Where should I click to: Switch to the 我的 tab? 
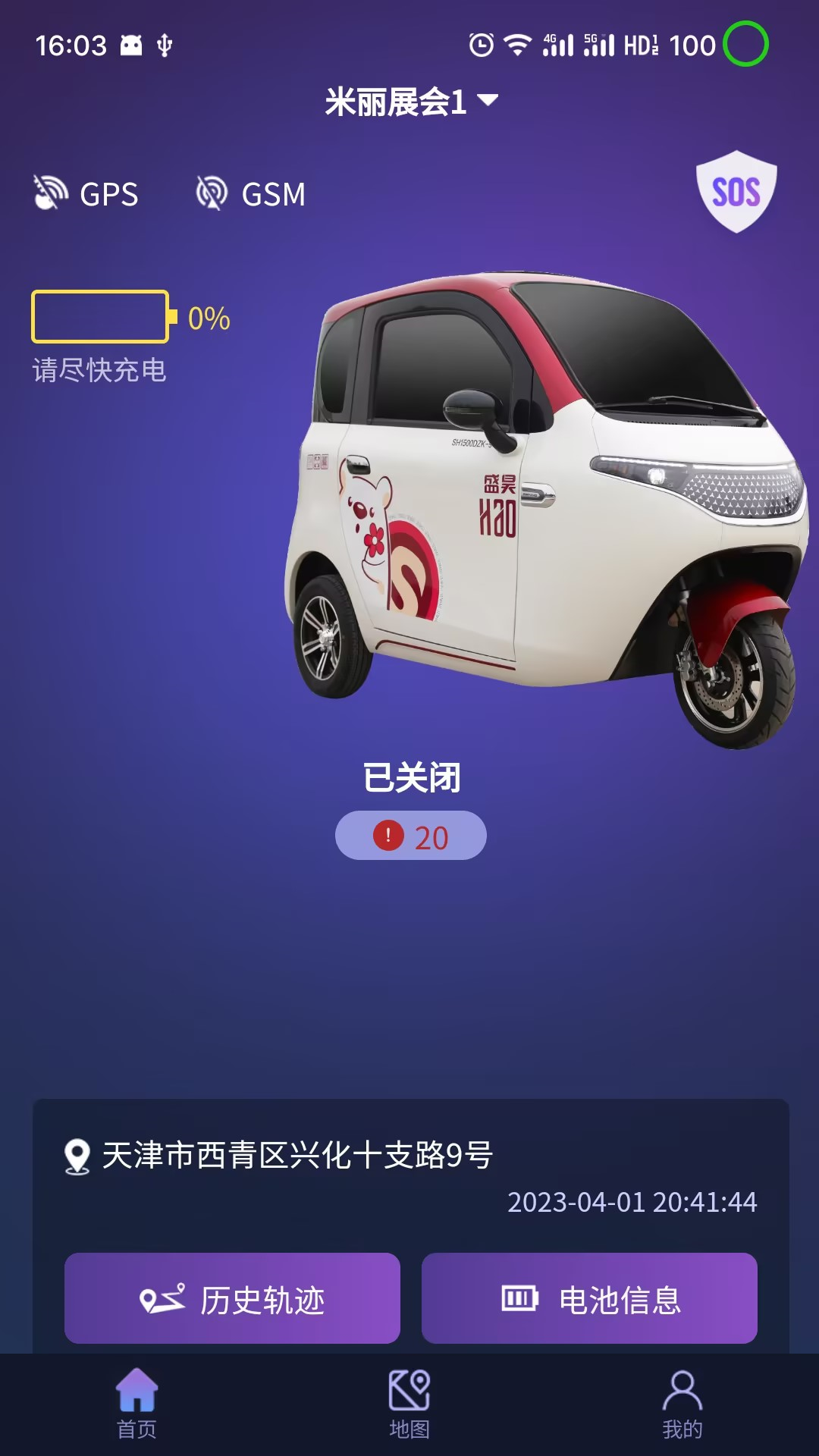pyautogui.click(x=682, y=1407)
